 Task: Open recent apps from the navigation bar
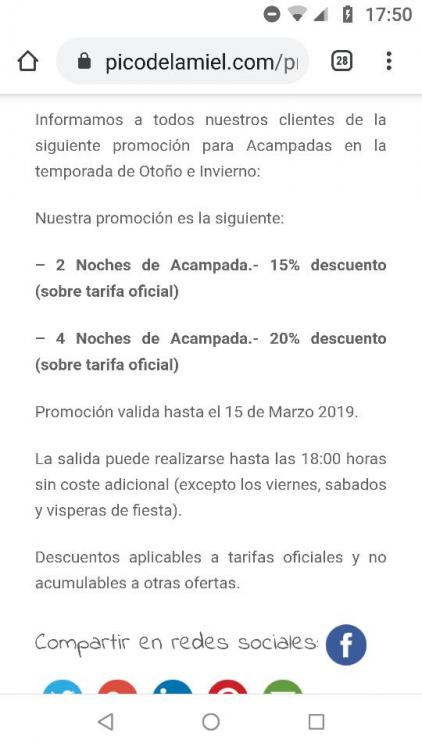pos(316,722)
